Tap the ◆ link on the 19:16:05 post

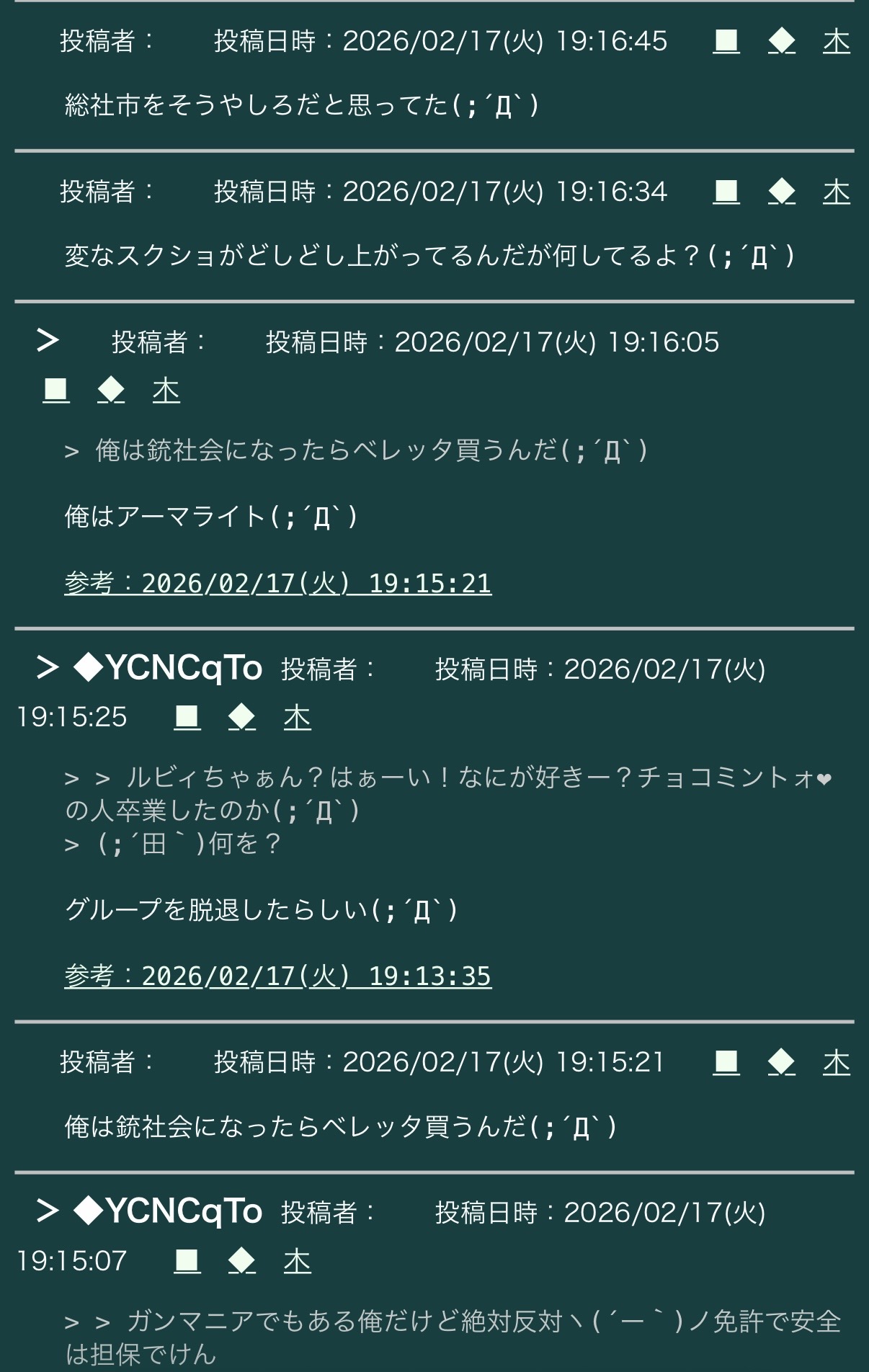(x=111, y=391)
